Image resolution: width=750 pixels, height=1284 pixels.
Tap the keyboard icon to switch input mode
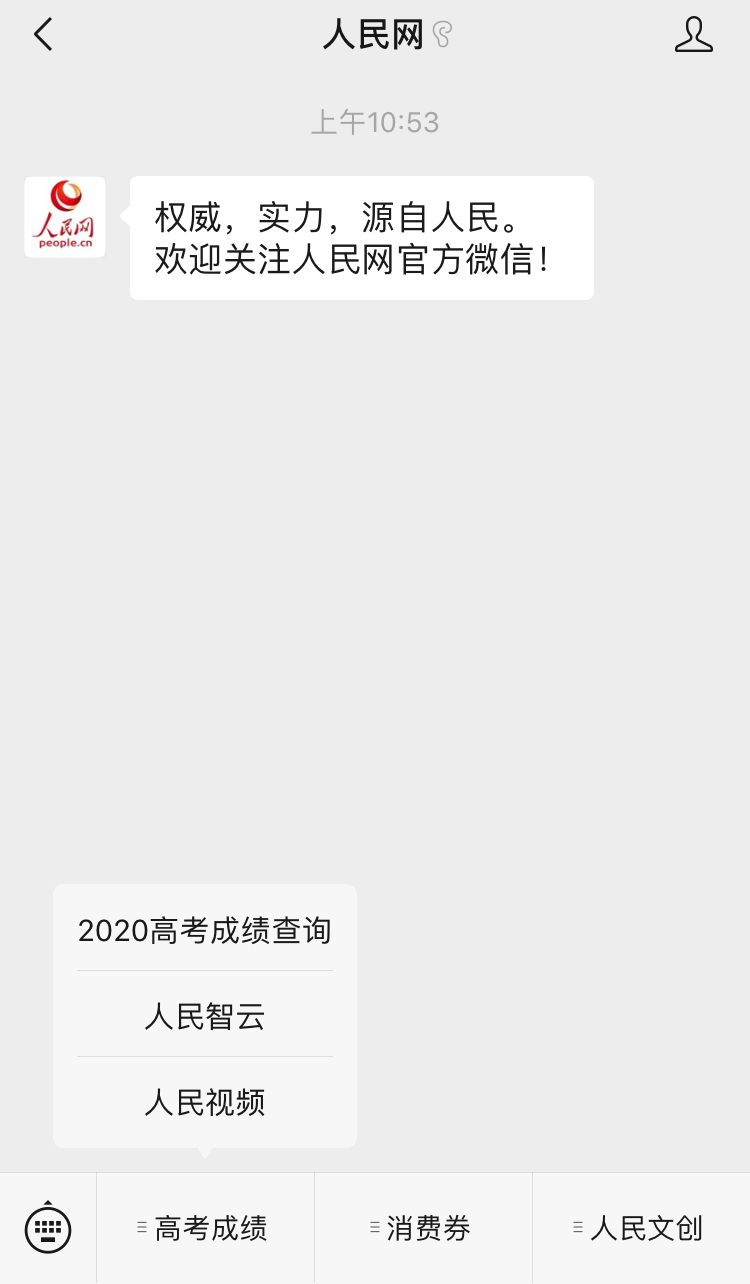tap(46, 1227)
